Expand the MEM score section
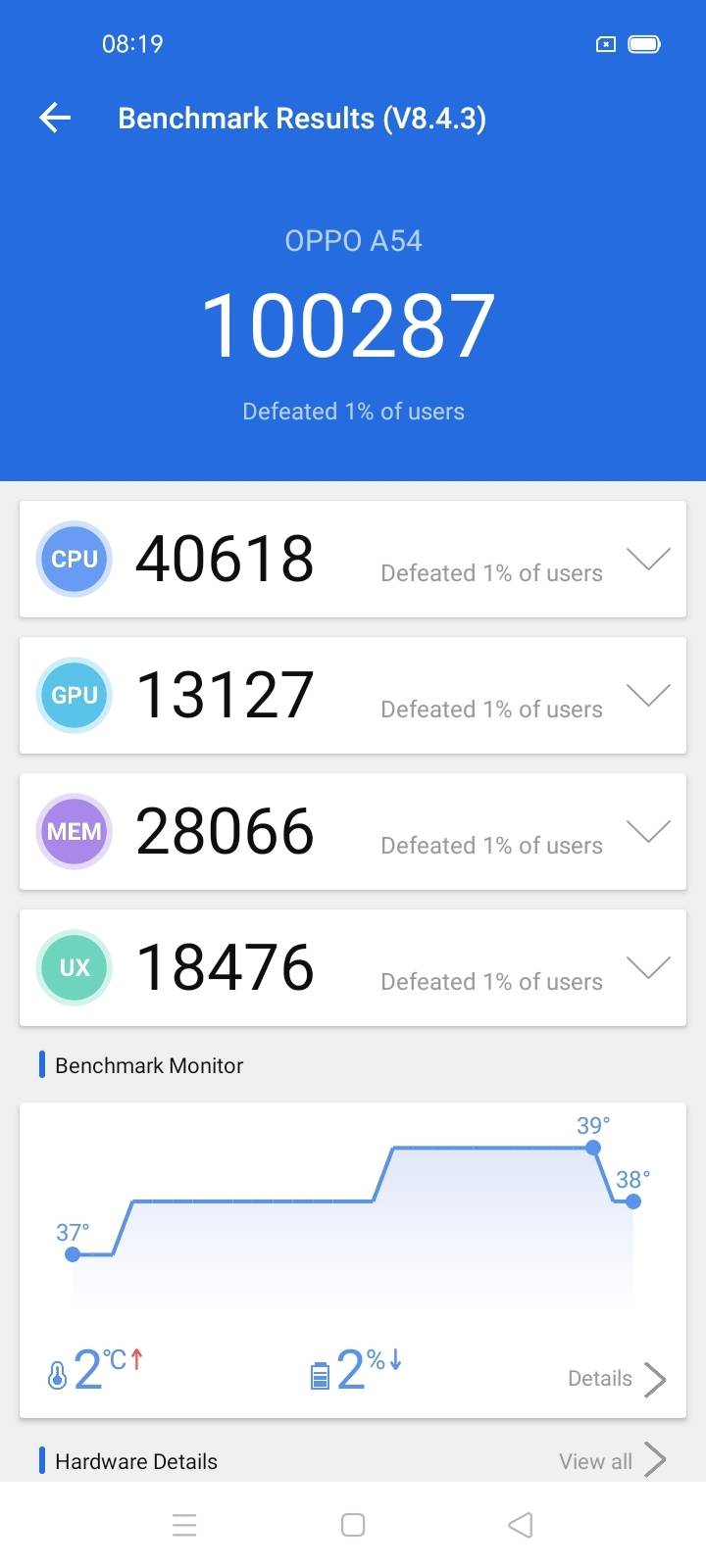Screen dimensions: 706x1568 coord(648,832)
